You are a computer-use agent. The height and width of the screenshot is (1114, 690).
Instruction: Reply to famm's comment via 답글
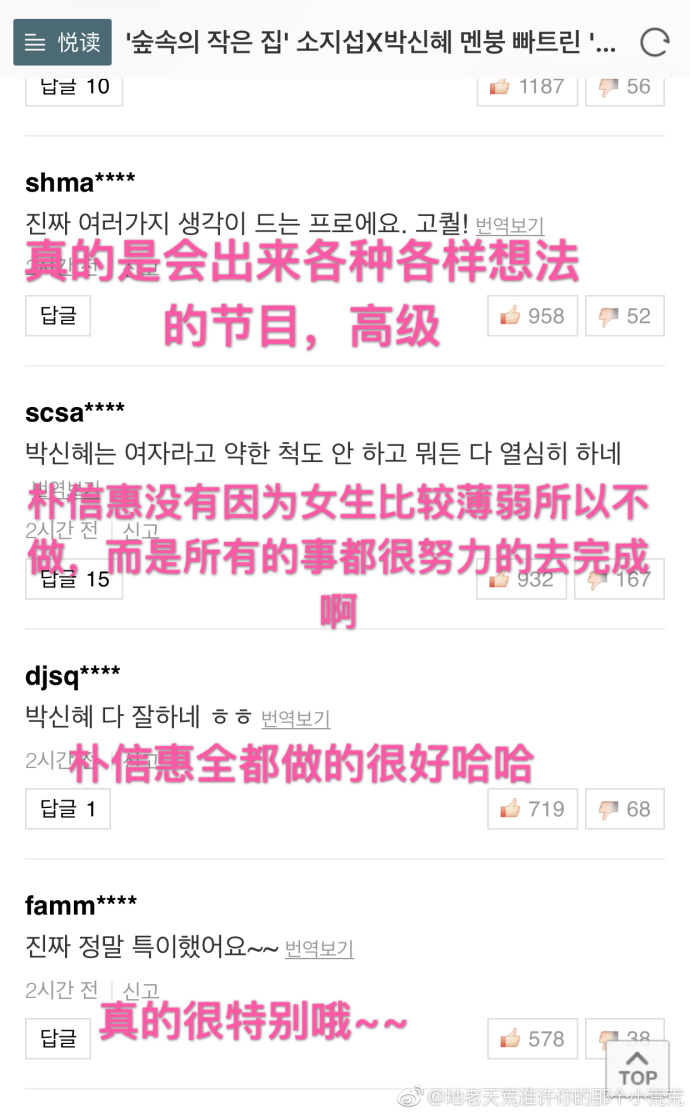(58, 1039)
